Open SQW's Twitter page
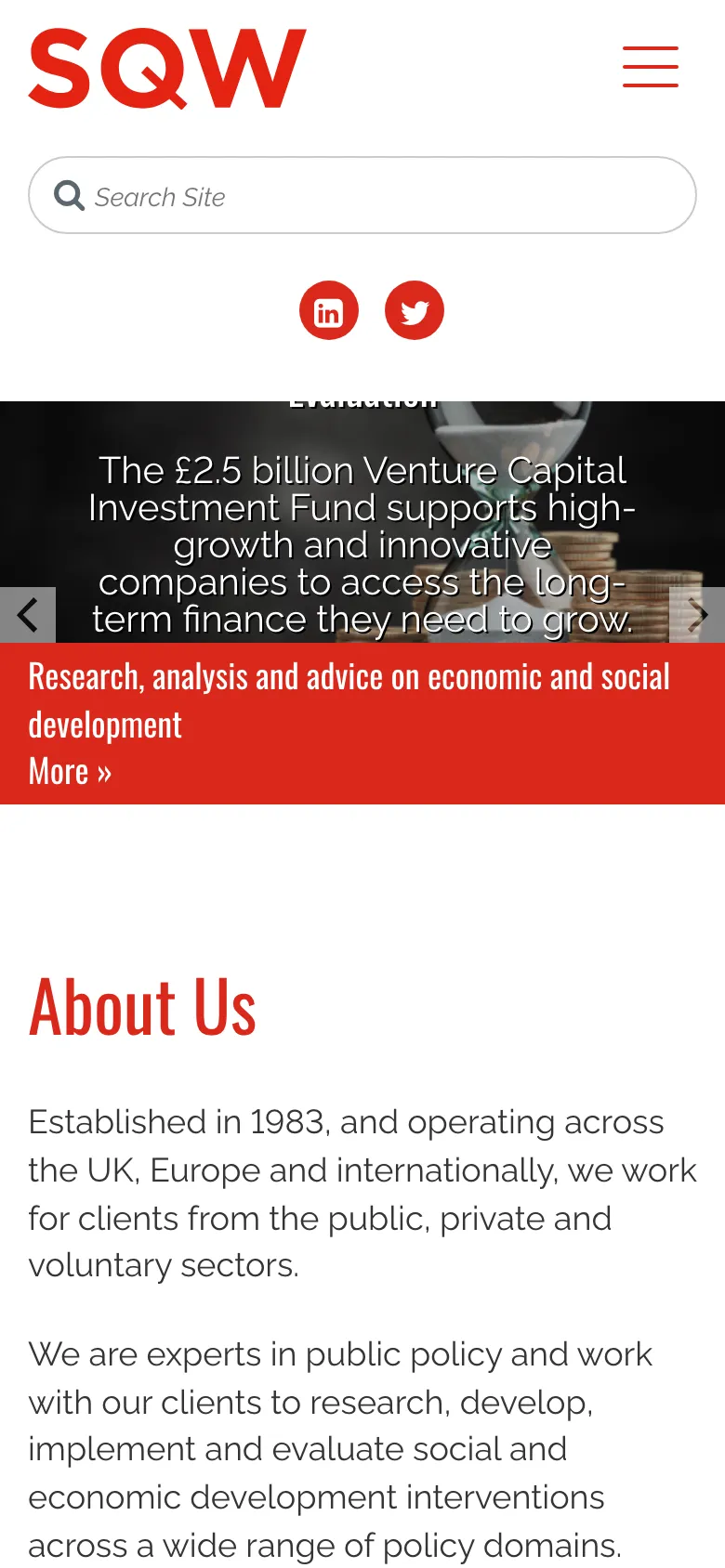 click(415, 310)
